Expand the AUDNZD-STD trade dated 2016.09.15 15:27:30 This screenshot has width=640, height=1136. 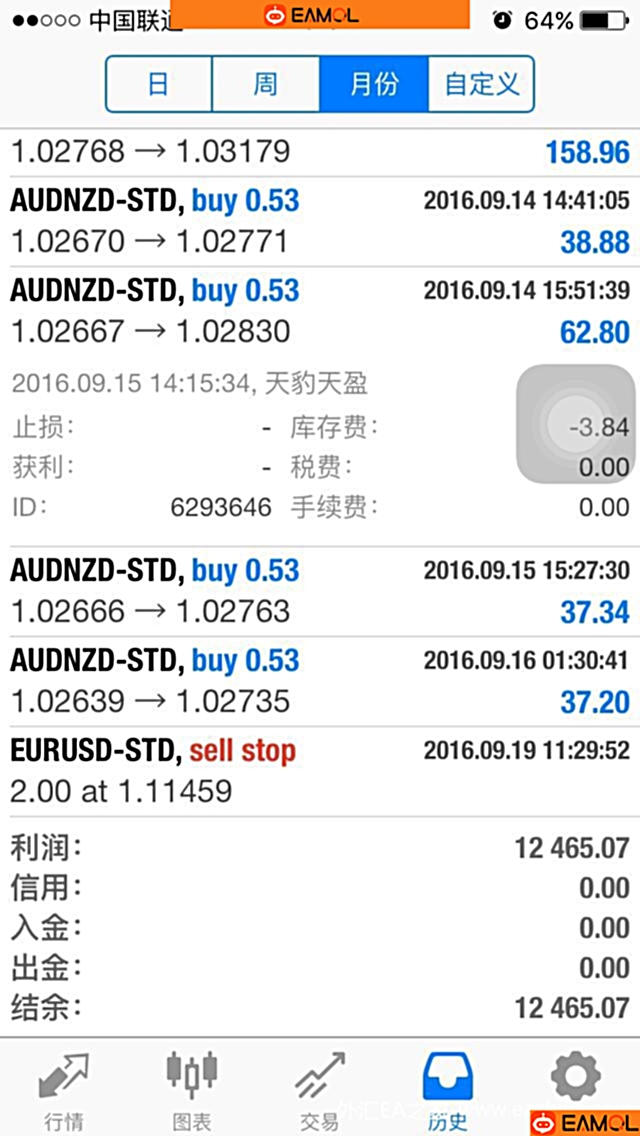[320, 591]
